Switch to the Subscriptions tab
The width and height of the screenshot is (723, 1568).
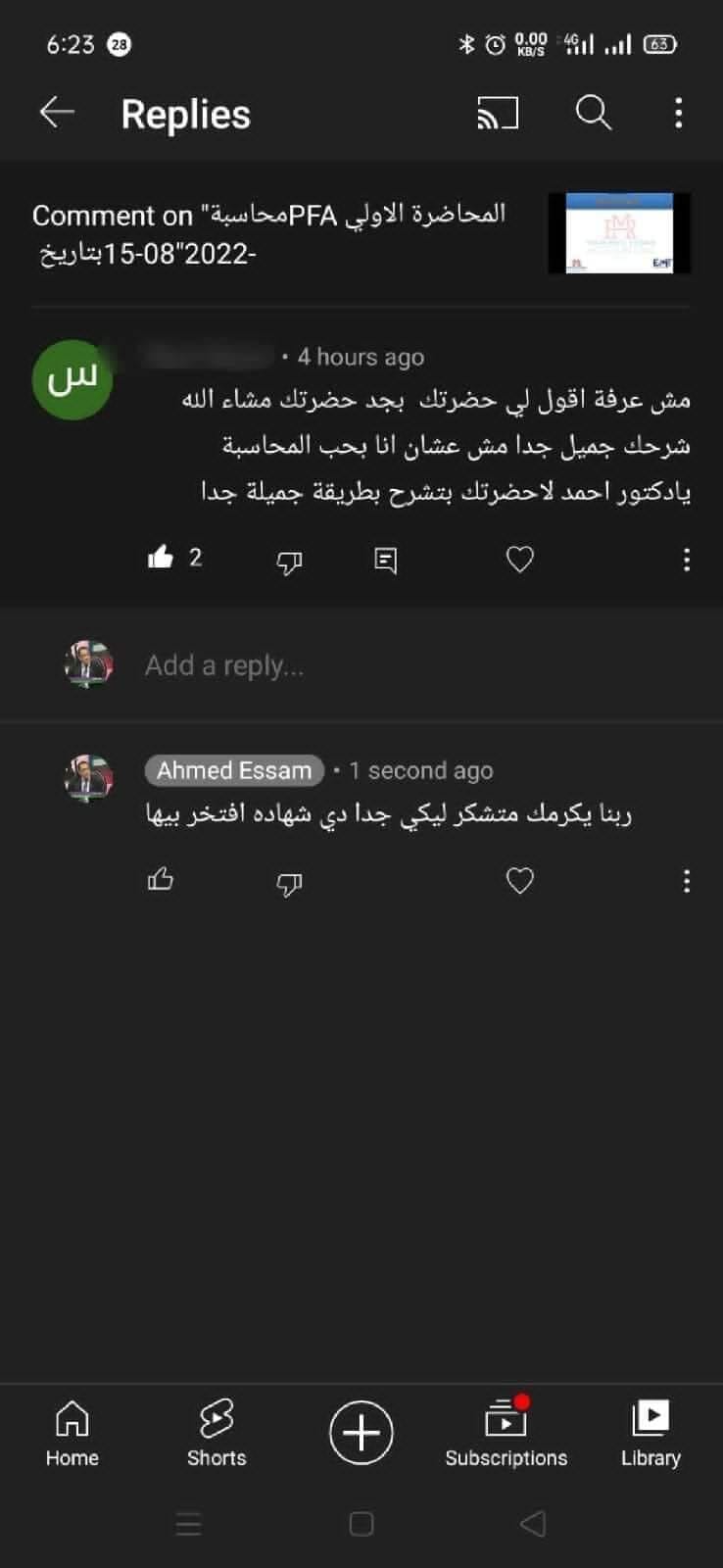coord(506,1432)
